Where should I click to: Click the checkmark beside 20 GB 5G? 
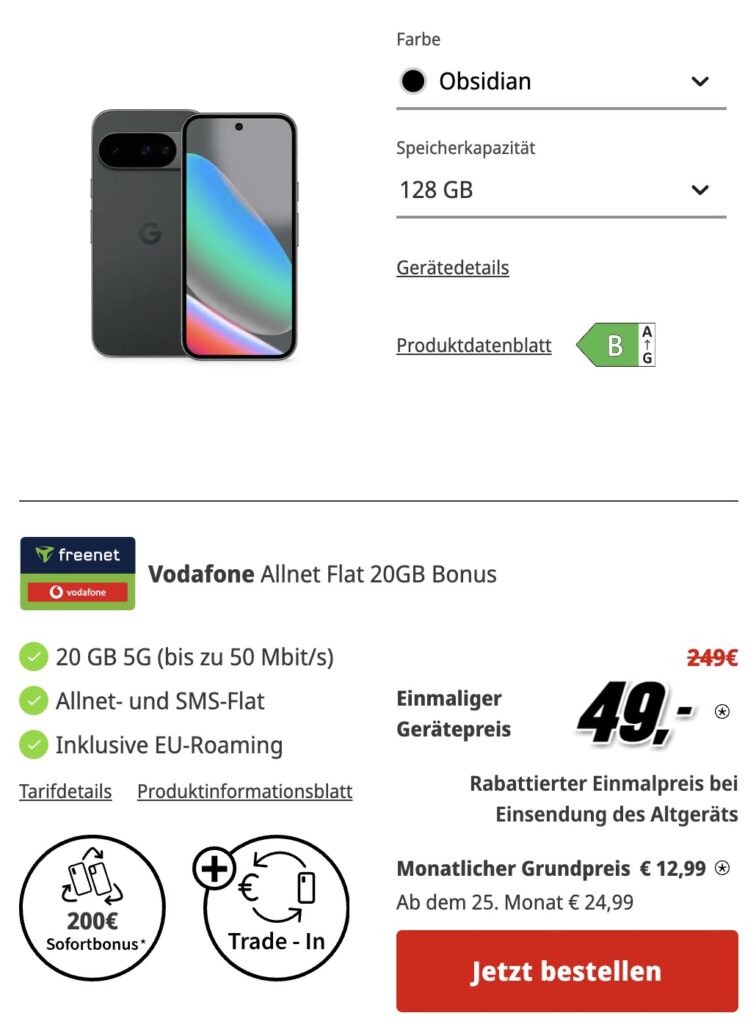pos(31,657)
